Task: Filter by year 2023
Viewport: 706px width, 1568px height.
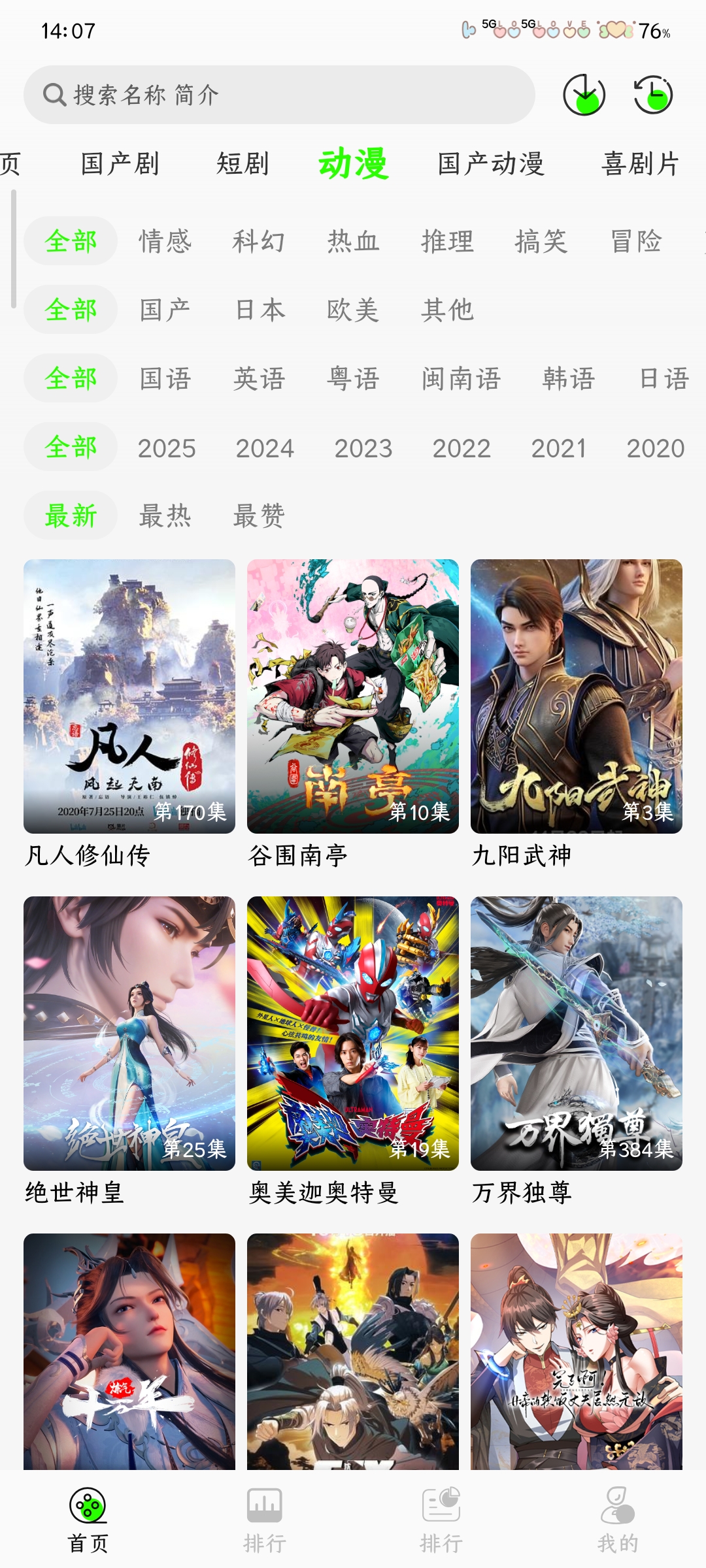Action: [363, 448]
